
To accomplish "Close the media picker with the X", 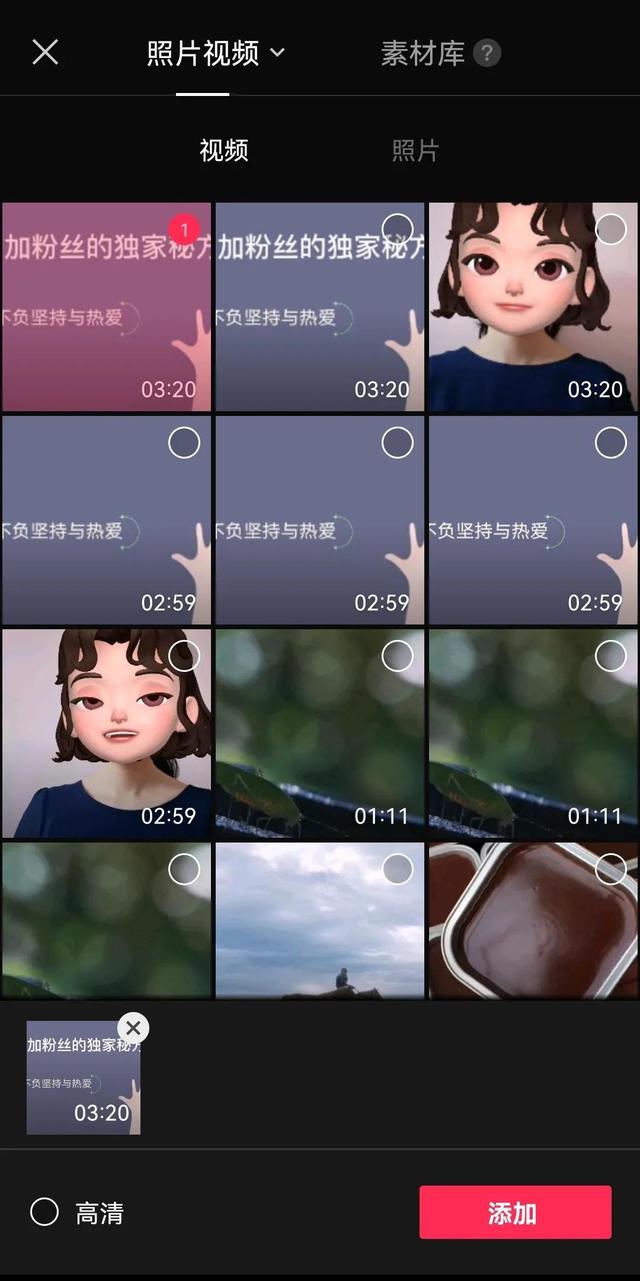I will [x=45, y=52].
